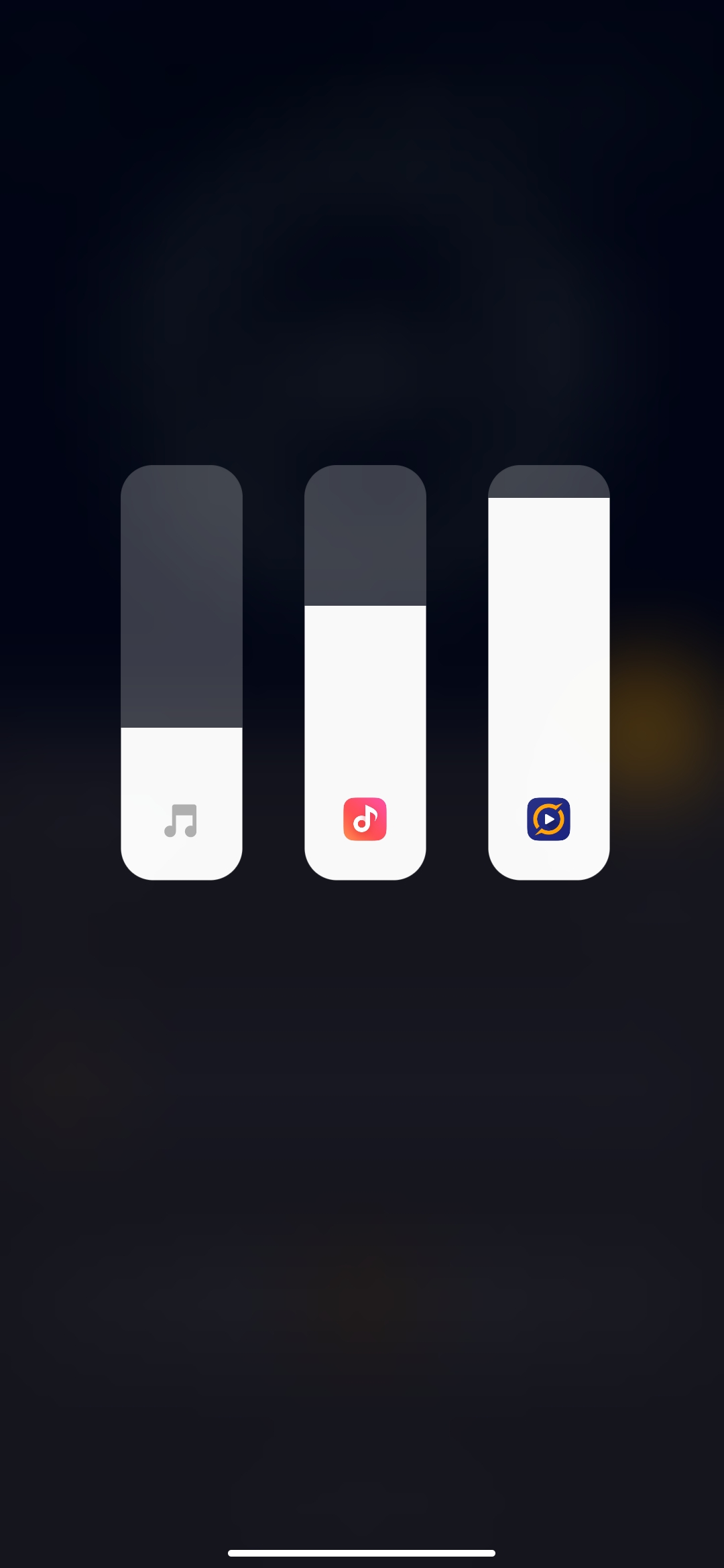
Task: Tap the media volume slider with the music note
Action: [182, 672]
